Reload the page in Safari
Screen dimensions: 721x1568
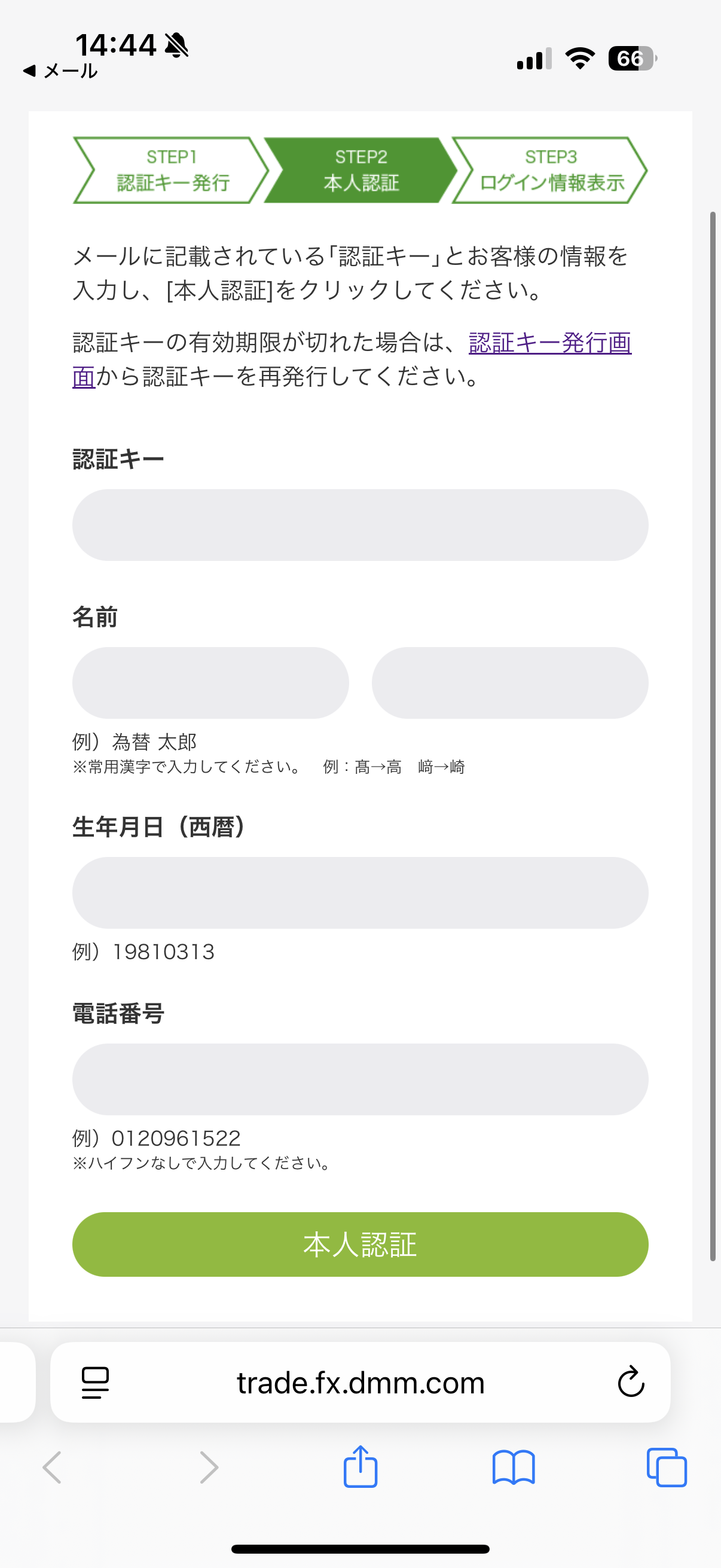(630, 1382)
